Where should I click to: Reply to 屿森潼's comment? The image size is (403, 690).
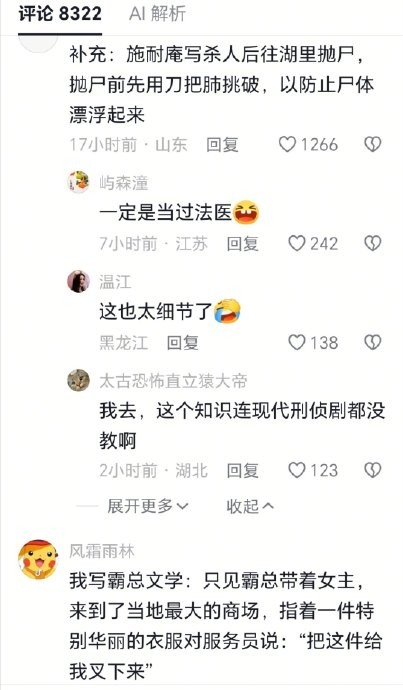[242, 243]
